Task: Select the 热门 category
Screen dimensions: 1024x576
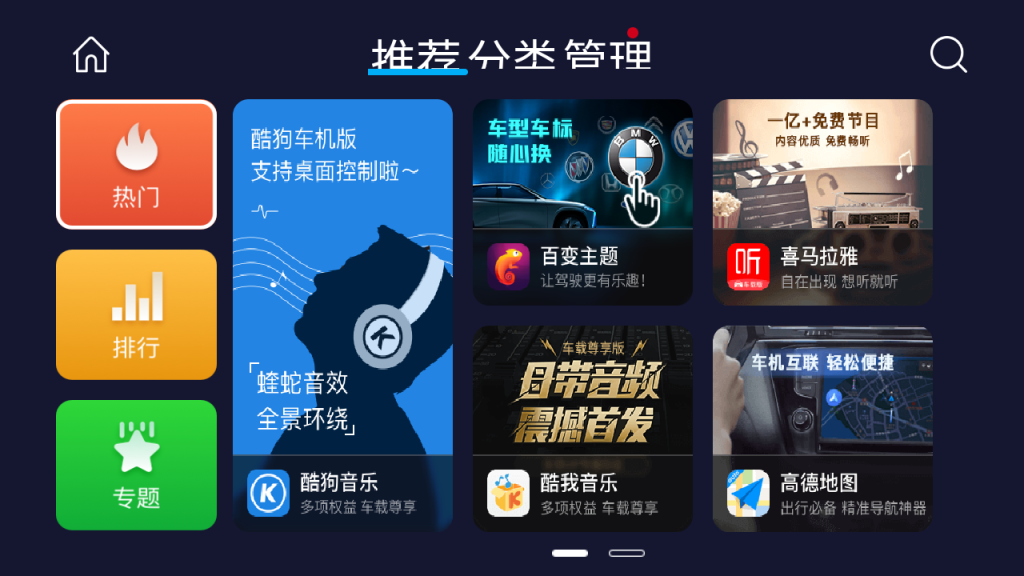Action: [x=136, y=165]
